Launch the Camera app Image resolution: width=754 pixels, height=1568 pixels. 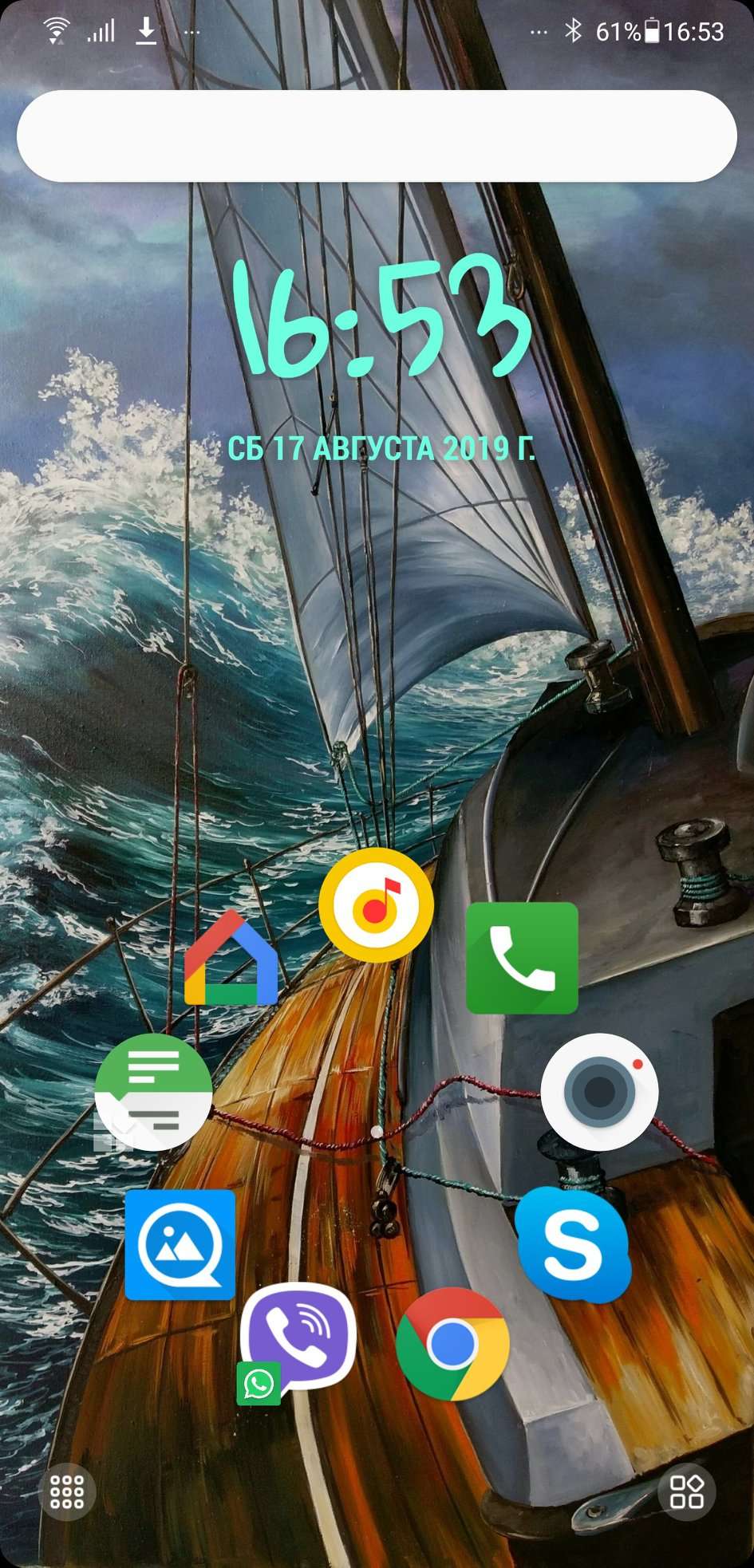point(599,1091)
